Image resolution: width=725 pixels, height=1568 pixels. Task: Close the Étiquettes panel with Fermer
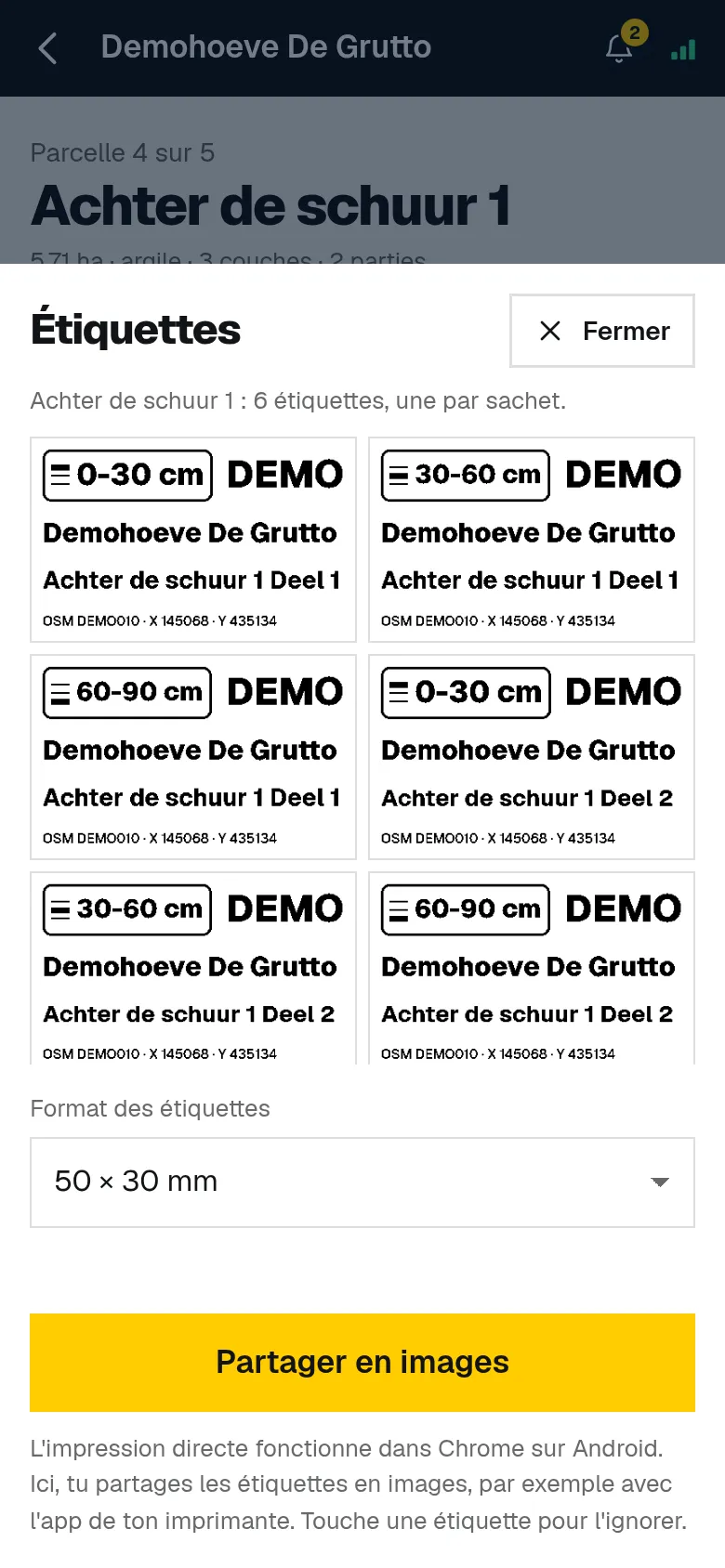[x=602, y=331]
